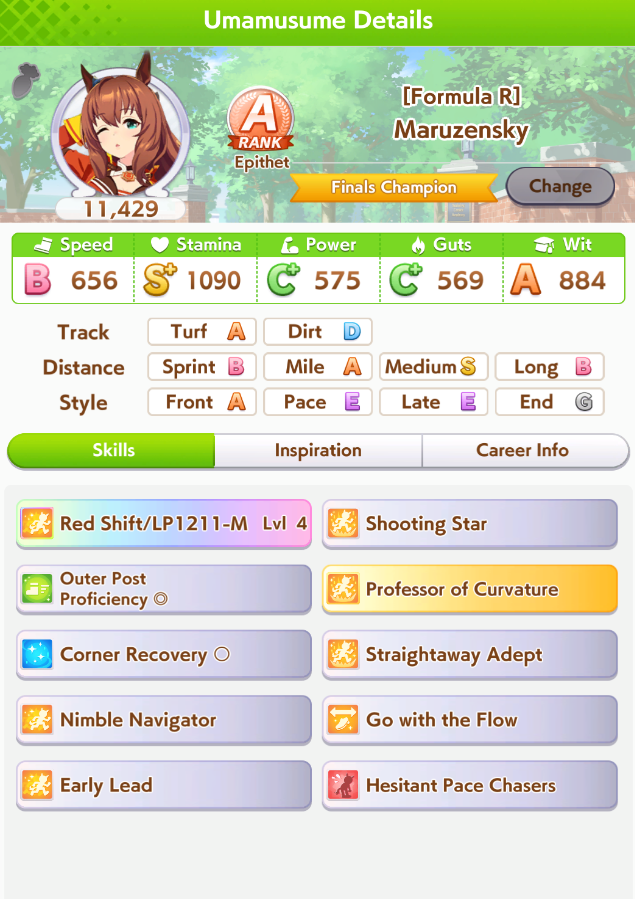
Task: Check the Early Lead skill details
Action: tap(164, 785)
